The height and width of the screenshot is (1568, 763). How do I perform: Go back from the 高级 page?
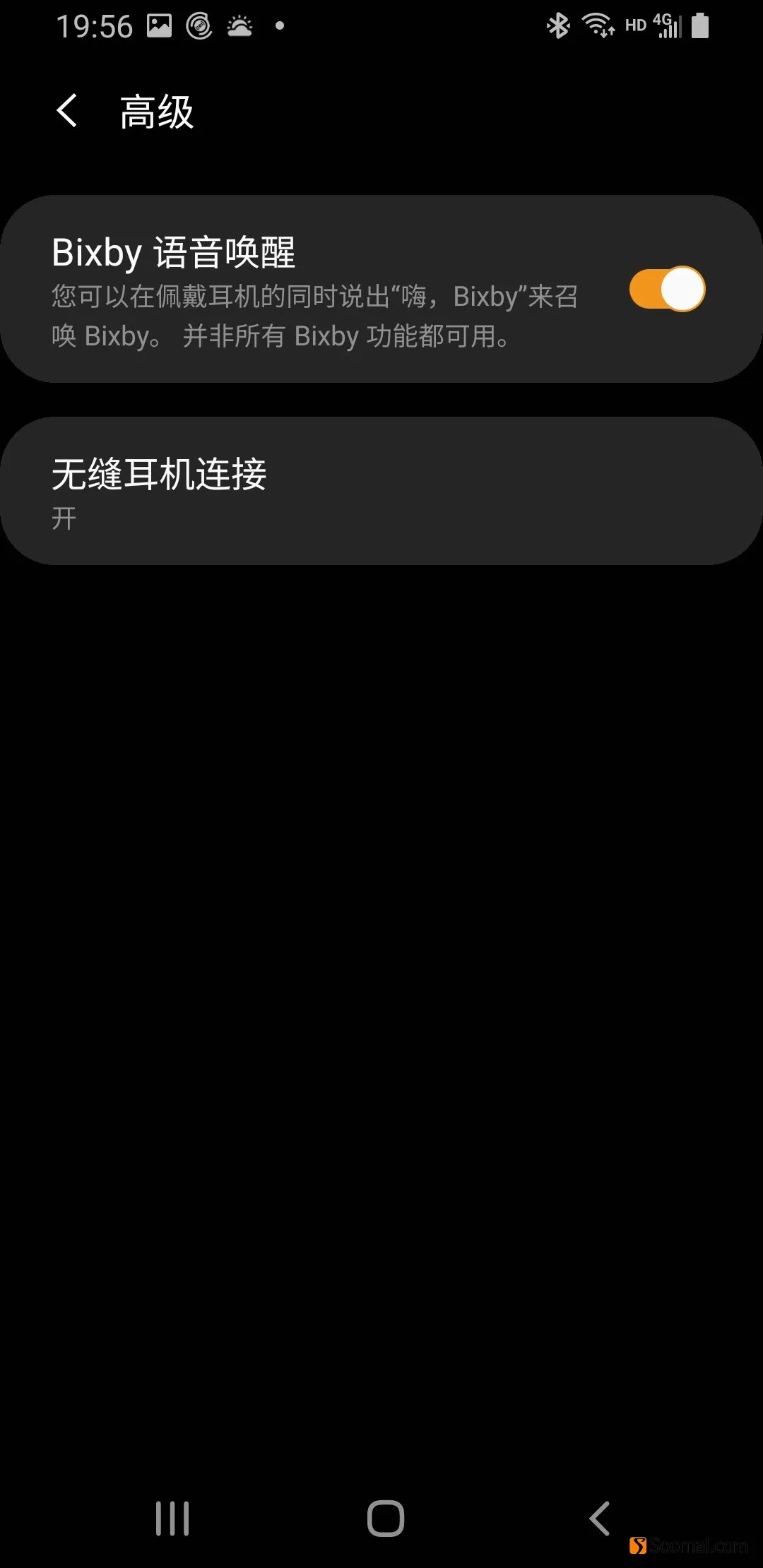(67, 112)
